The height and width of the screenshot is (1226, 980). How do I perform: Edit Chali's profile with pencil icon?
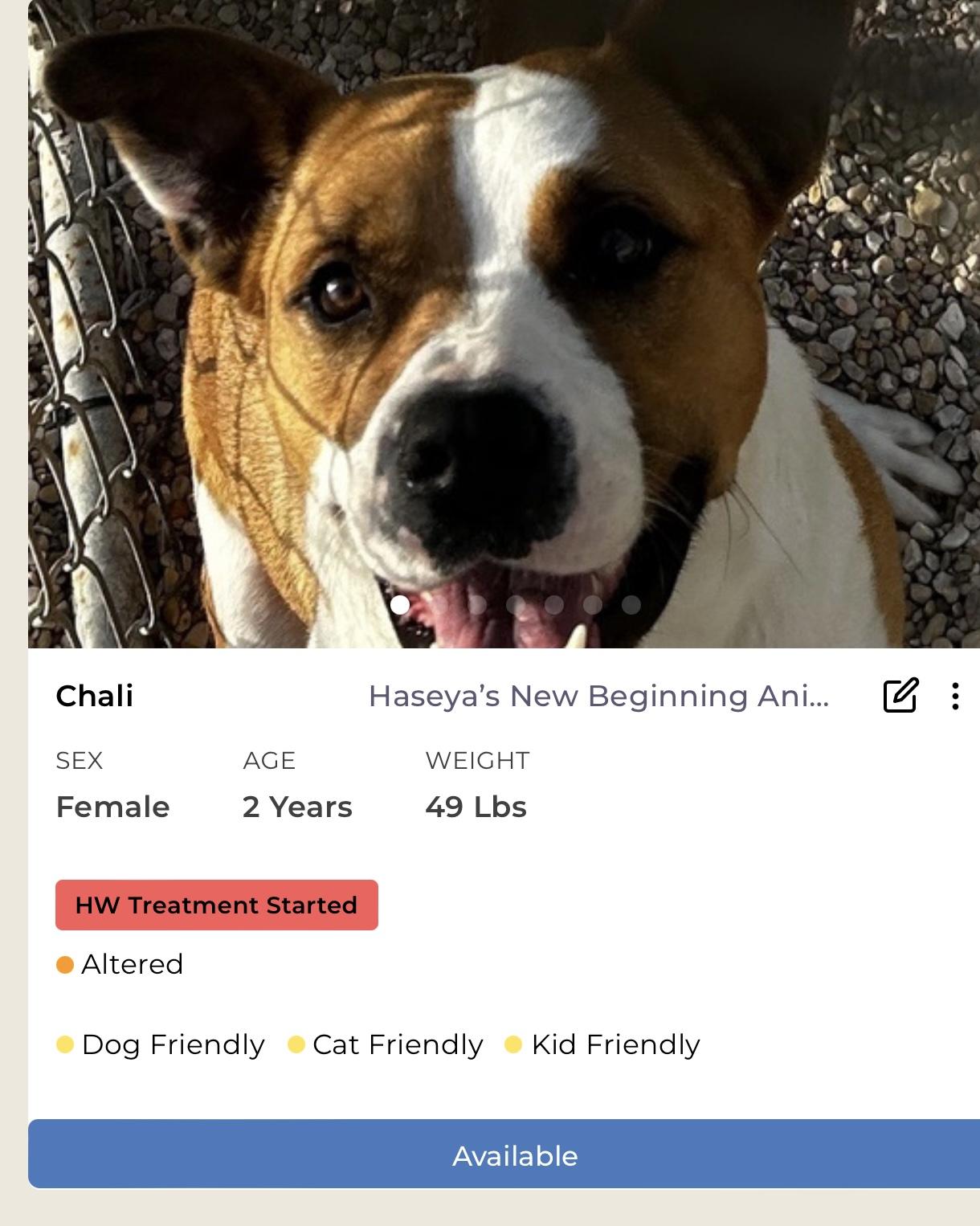900,696
